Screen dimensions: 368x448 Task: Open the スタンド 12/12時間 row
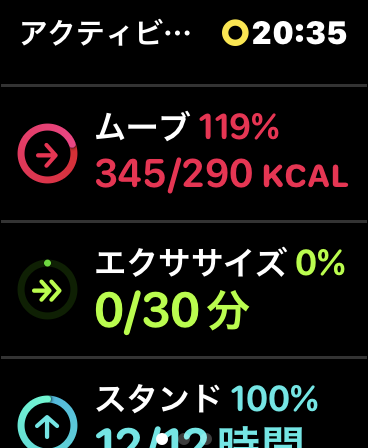(184, 404)
